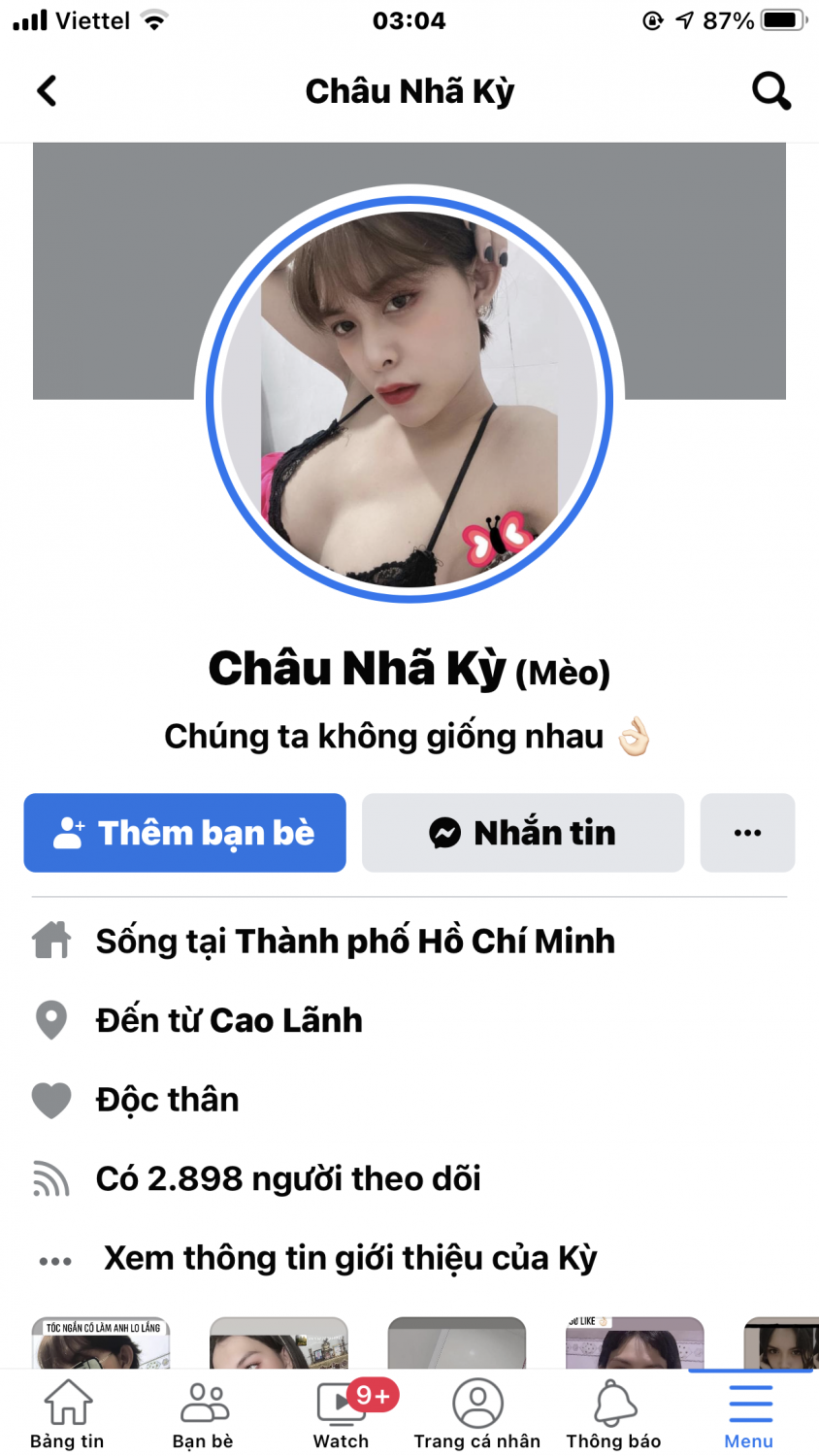Open search on this profile
This screenshot has width=819, height=1456.
(771, 91)
